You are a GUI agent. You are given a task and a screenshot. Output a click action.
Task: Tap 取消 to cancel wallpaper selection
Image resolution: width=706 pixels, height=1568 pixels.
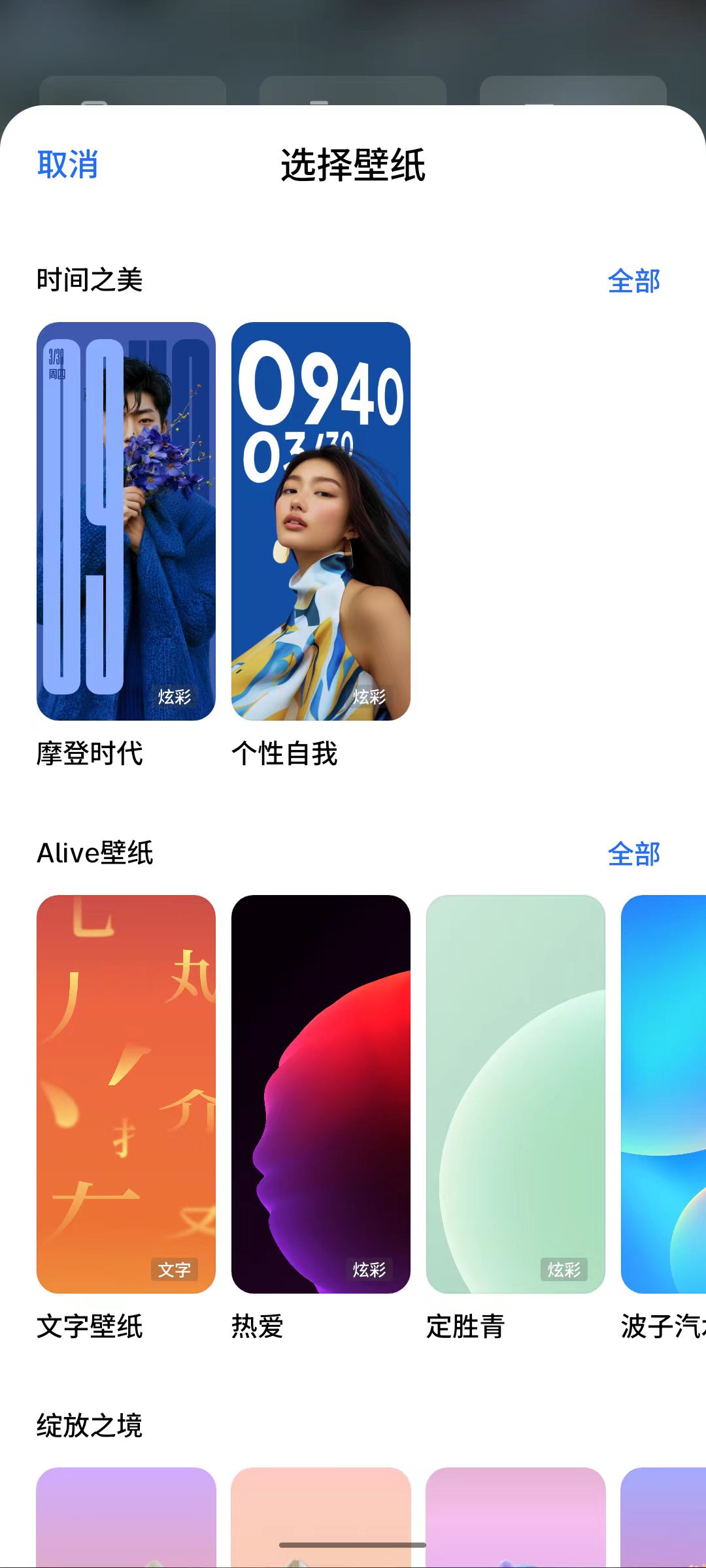pyautogui.click(x=68, y=164)
